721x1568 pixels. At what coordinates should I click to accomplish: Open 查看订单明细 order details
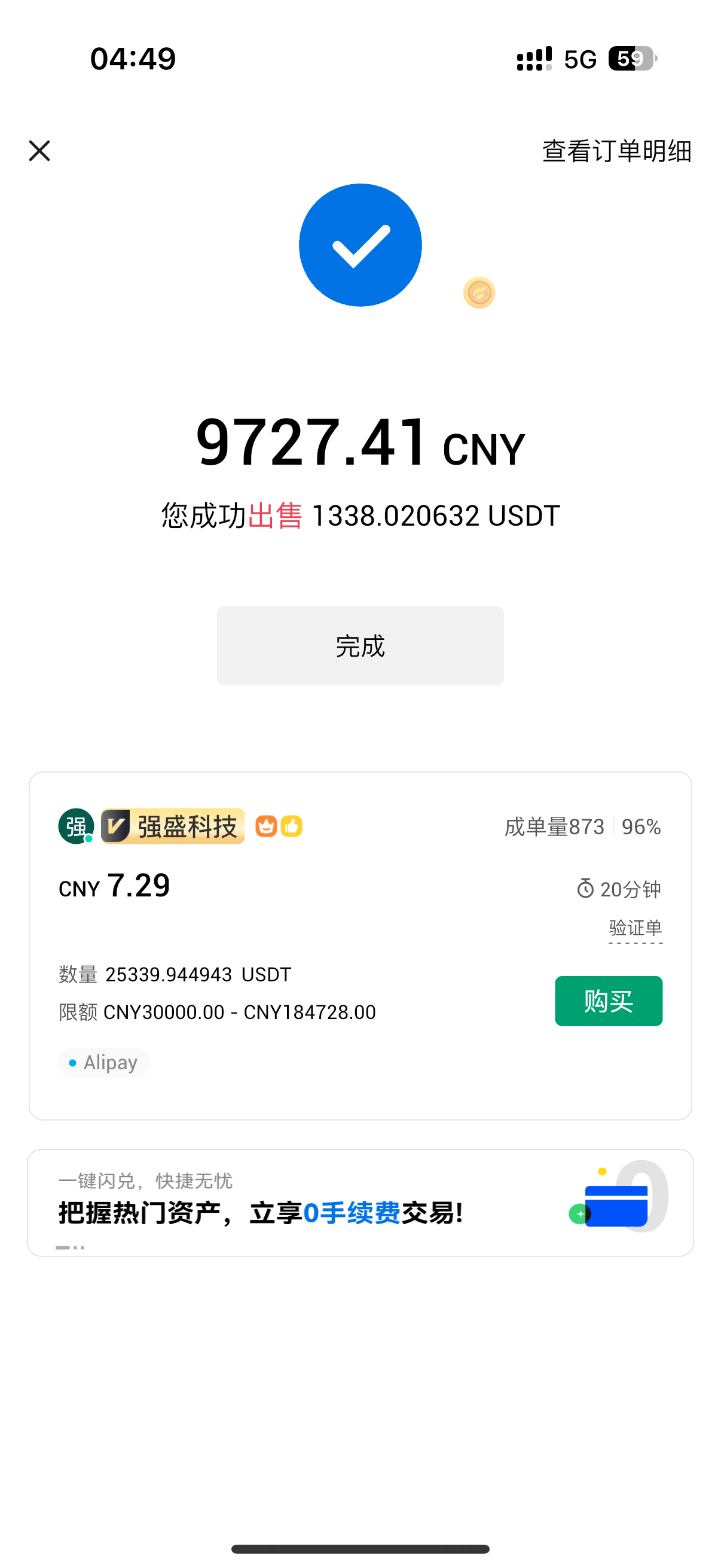616,151
